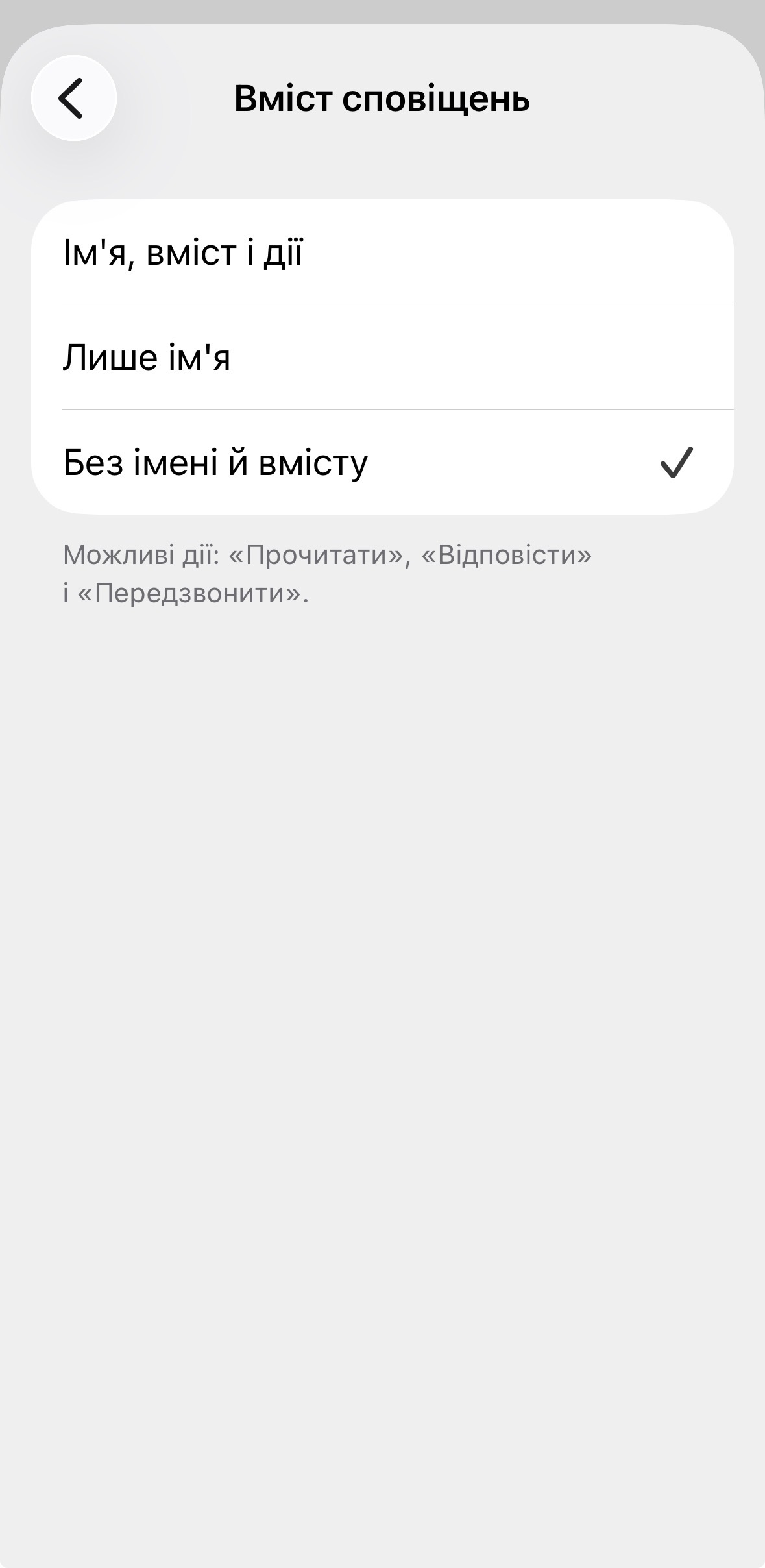Tap the "Без імені й вмісту" option
Image resolution: width=765 pixels, height=1568 pixels.
coord(382,463)
